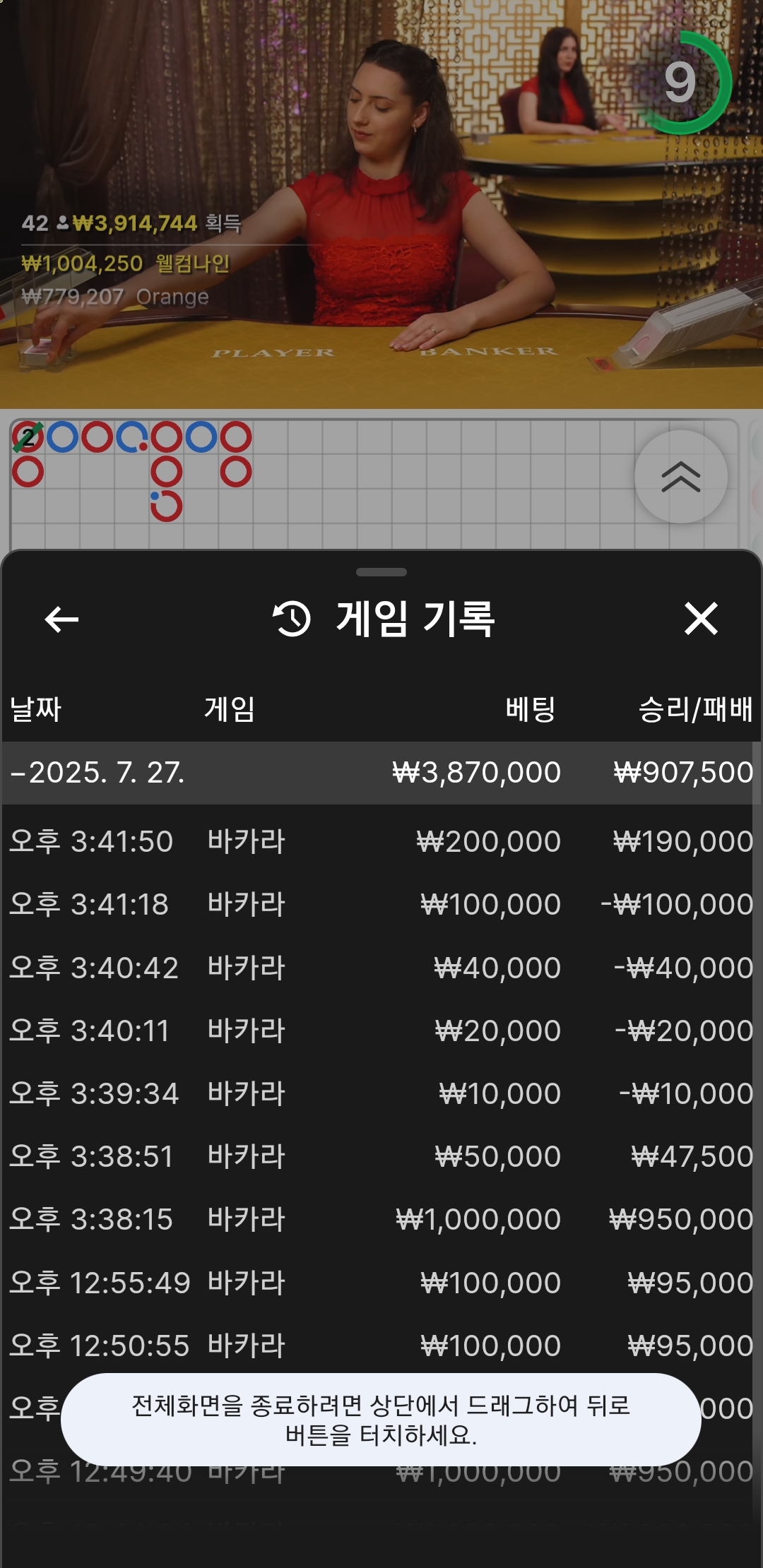This screenshot has height=1568, width=763.
Task: Close the 게임 기록 panel
Action: [701, 619]
